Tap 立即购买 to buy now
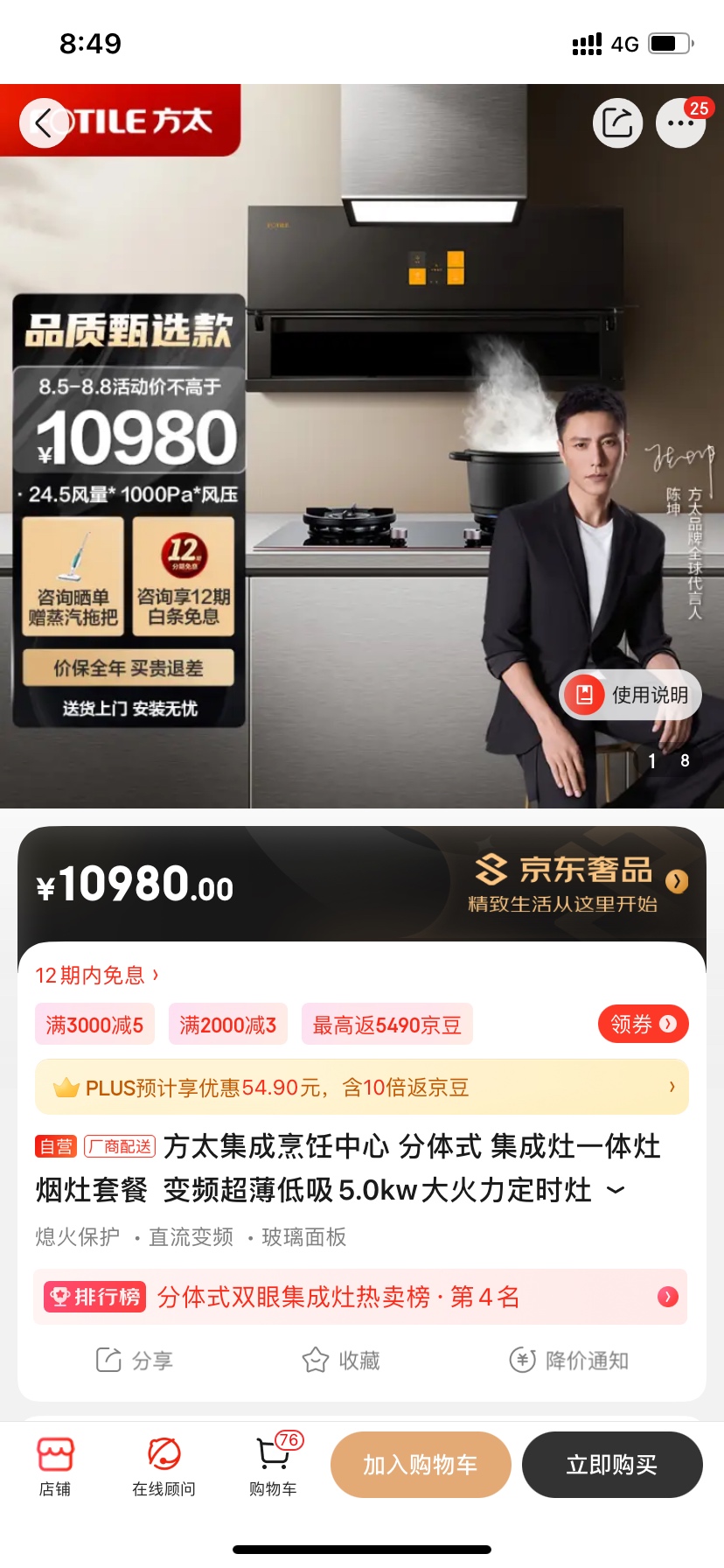This screenshot has width=724, height=1568. (612, 1465)
